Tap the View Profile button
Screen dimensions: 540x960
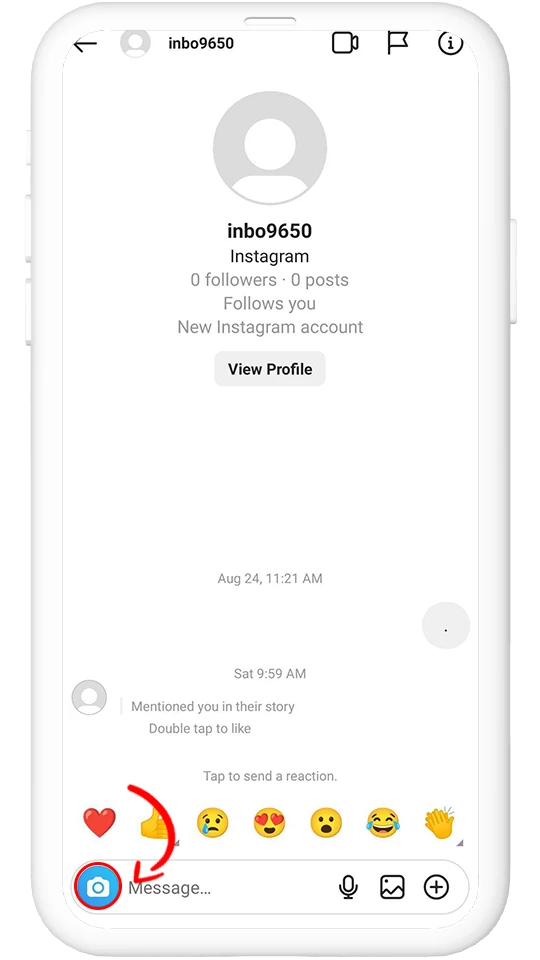[x=270, y=369]
